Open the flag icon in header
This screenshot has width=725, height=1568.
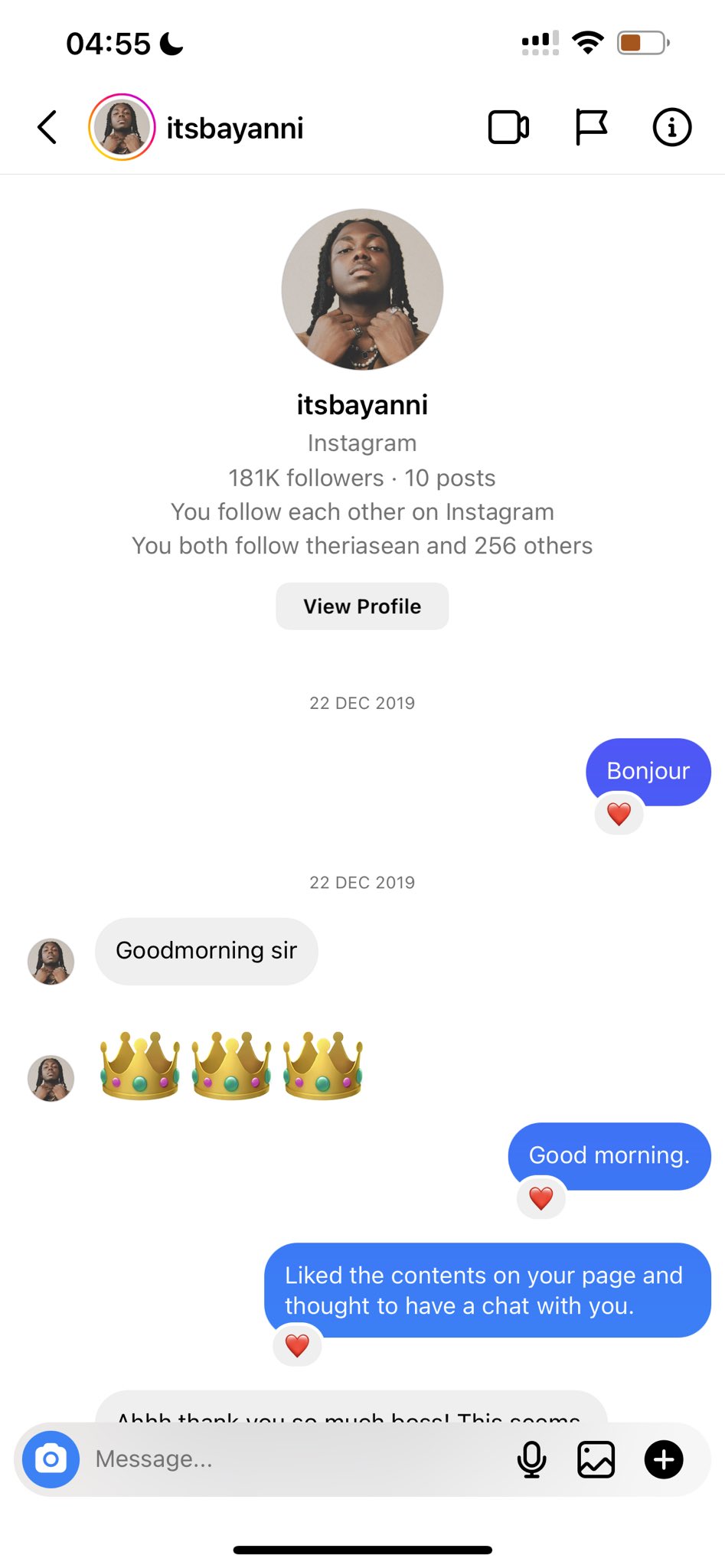point(591,127)
